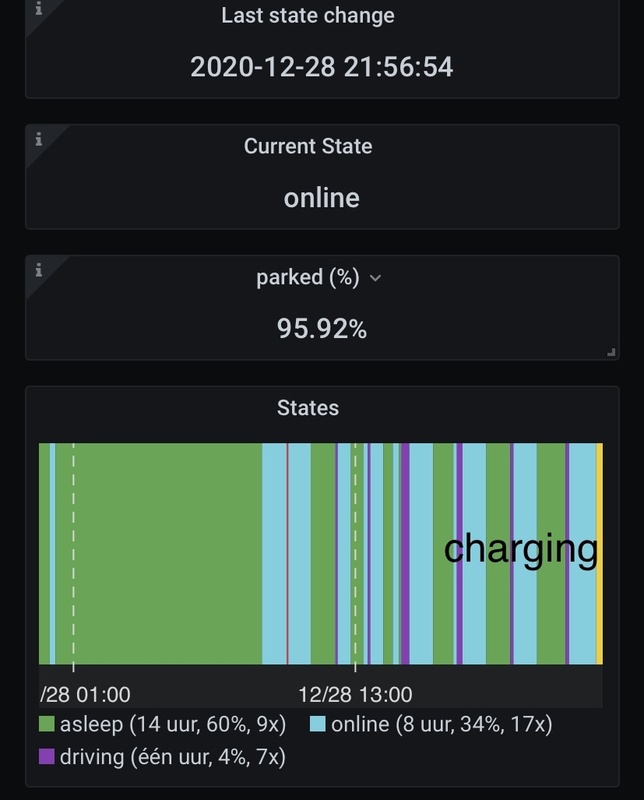The image size is (644, 800).
Task: Show the info tooltip for Last state change panel
Action: pos(38,9)
